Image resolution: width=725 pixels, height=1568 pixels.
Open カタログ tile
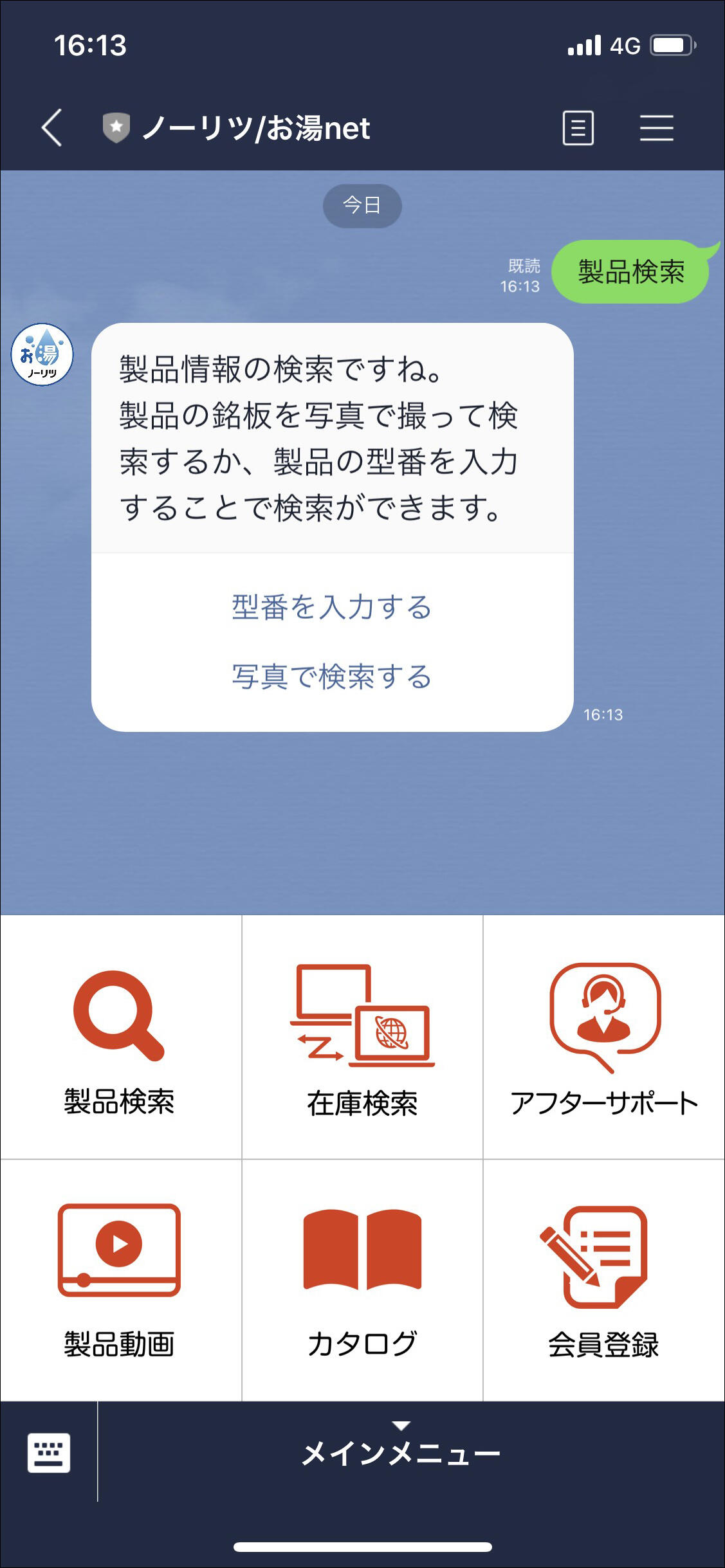(362, 1280)
